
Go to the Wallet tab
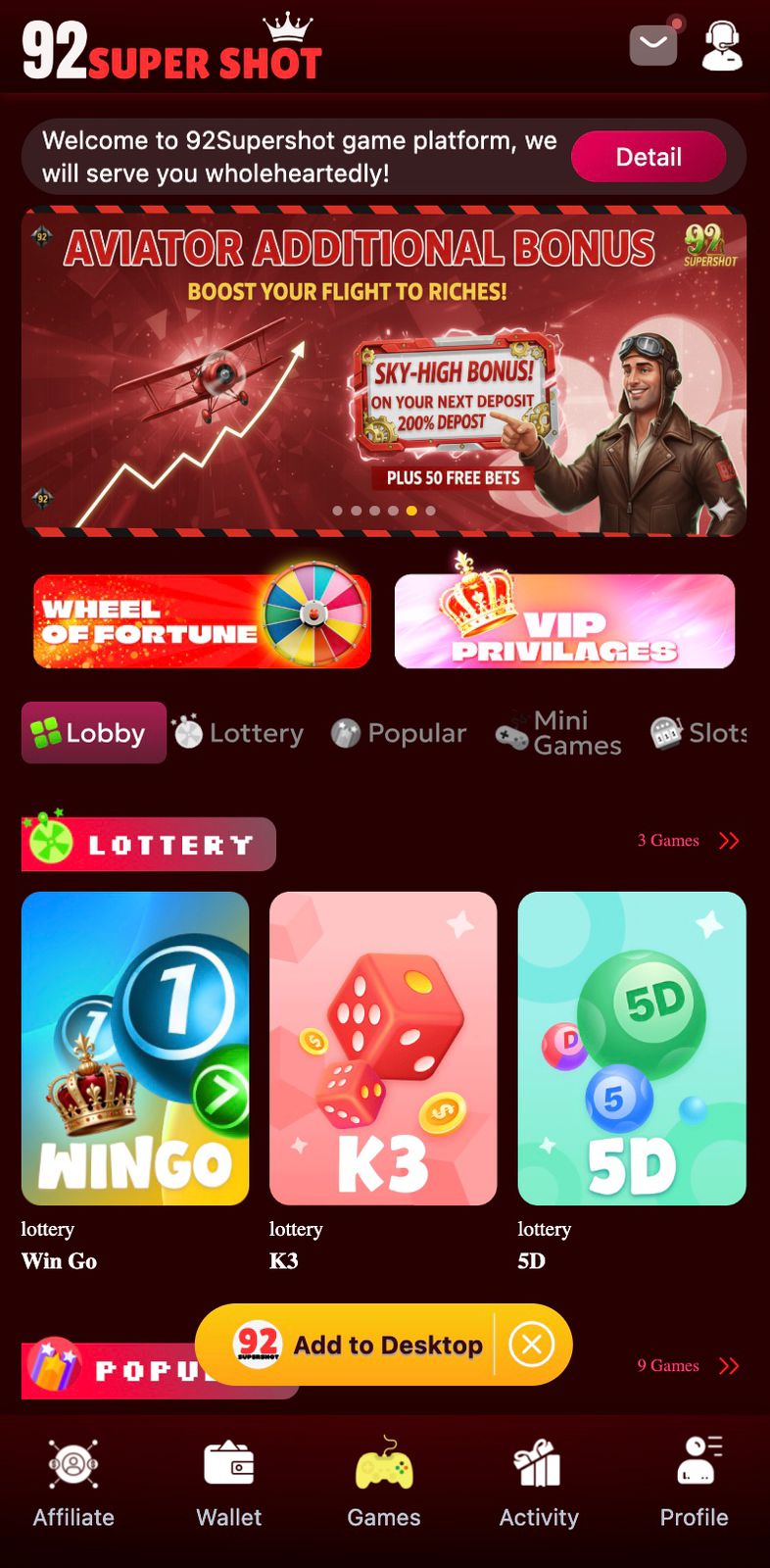tap(229, 1484)
